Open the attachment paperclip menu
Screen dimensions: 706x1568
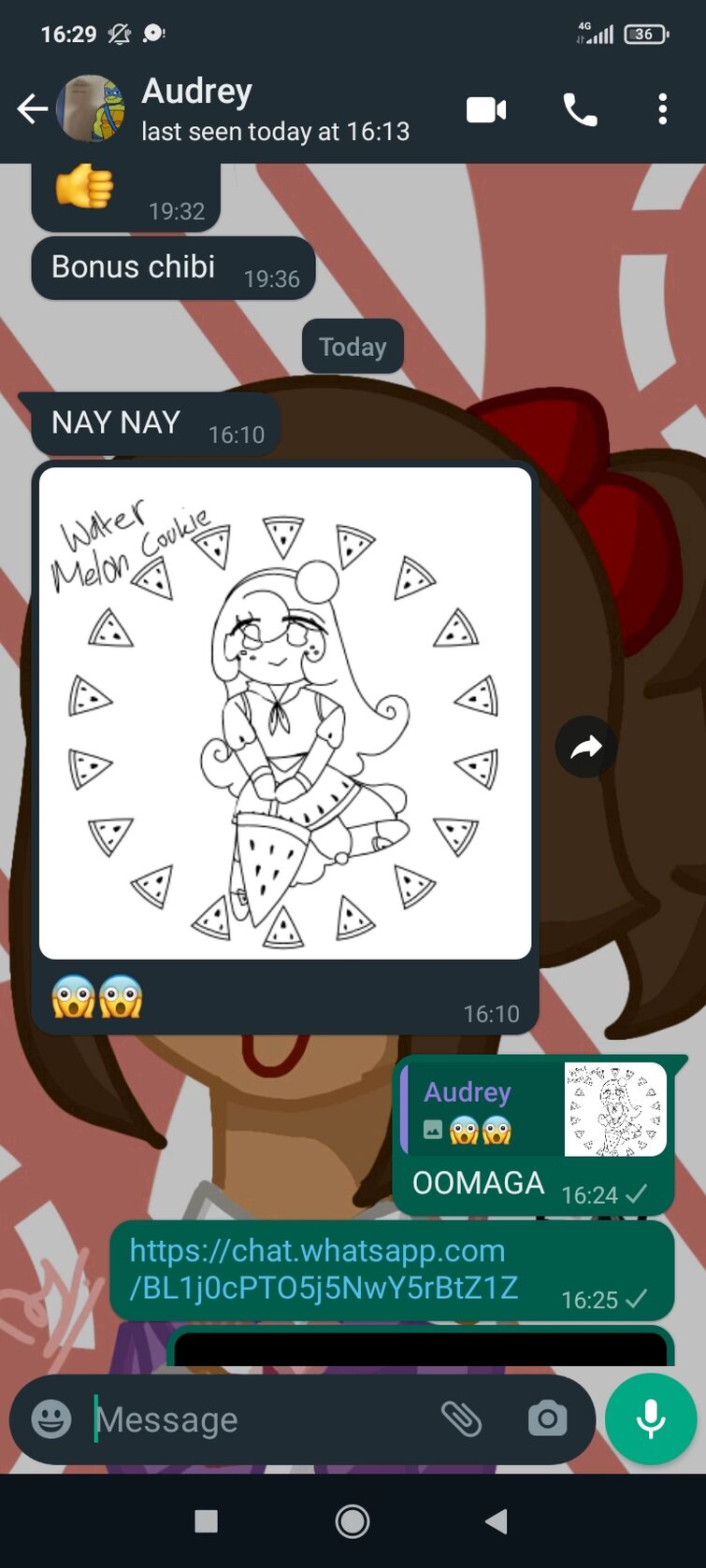[x=461, y=1419]
